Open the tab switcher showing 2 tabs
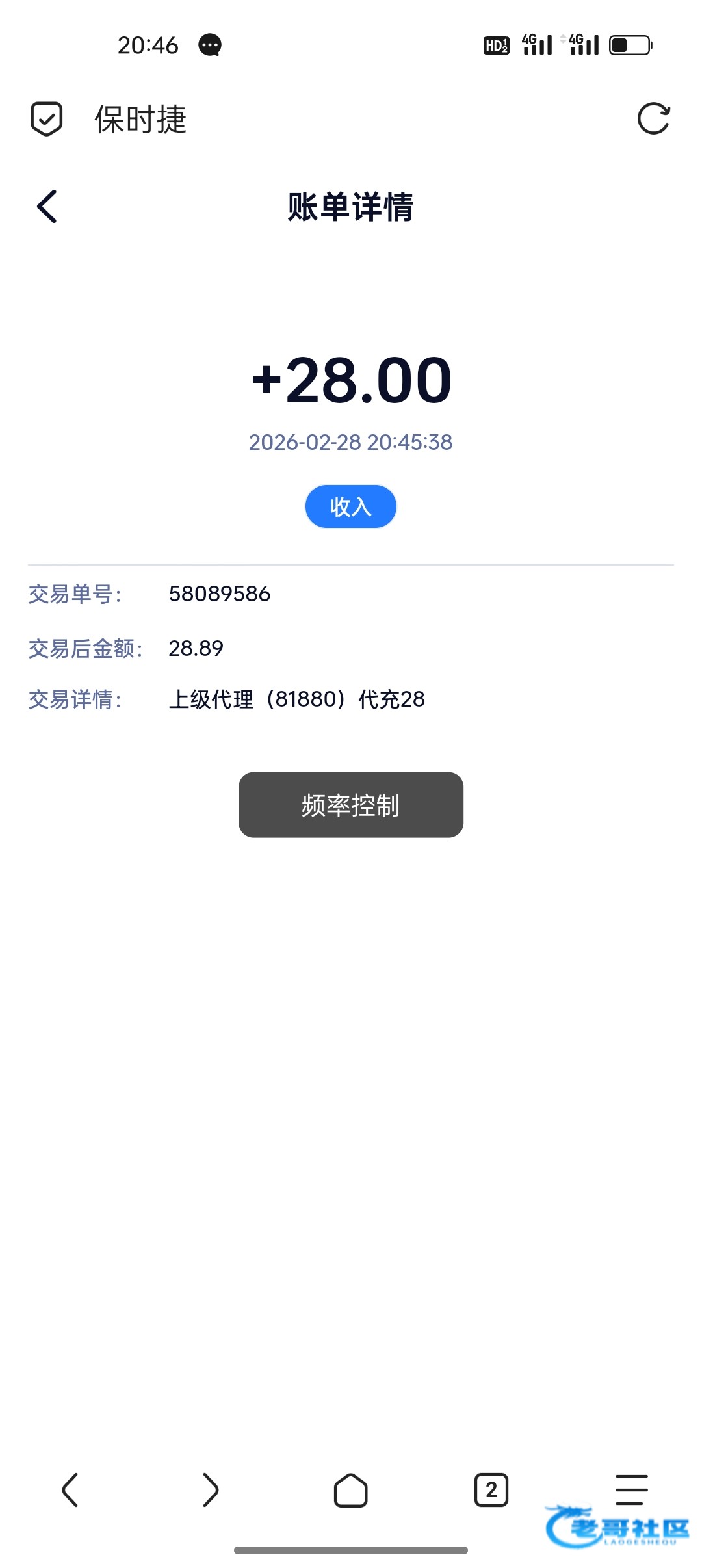702x1568 pixels. pos(491,1489)
